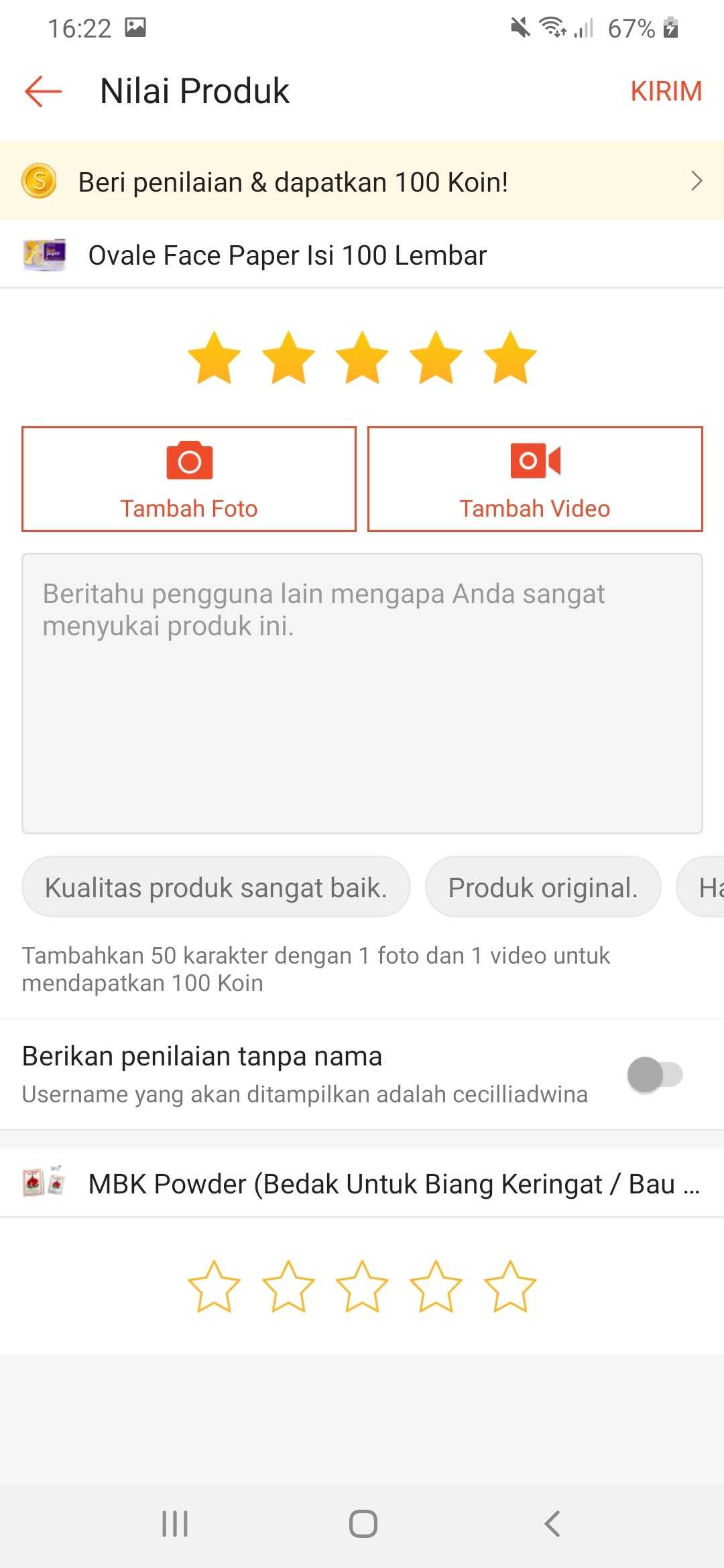Viewport: 724px width, 1568px height.
Task: Give MBK Powder five stars
Action: (510, 1287)
